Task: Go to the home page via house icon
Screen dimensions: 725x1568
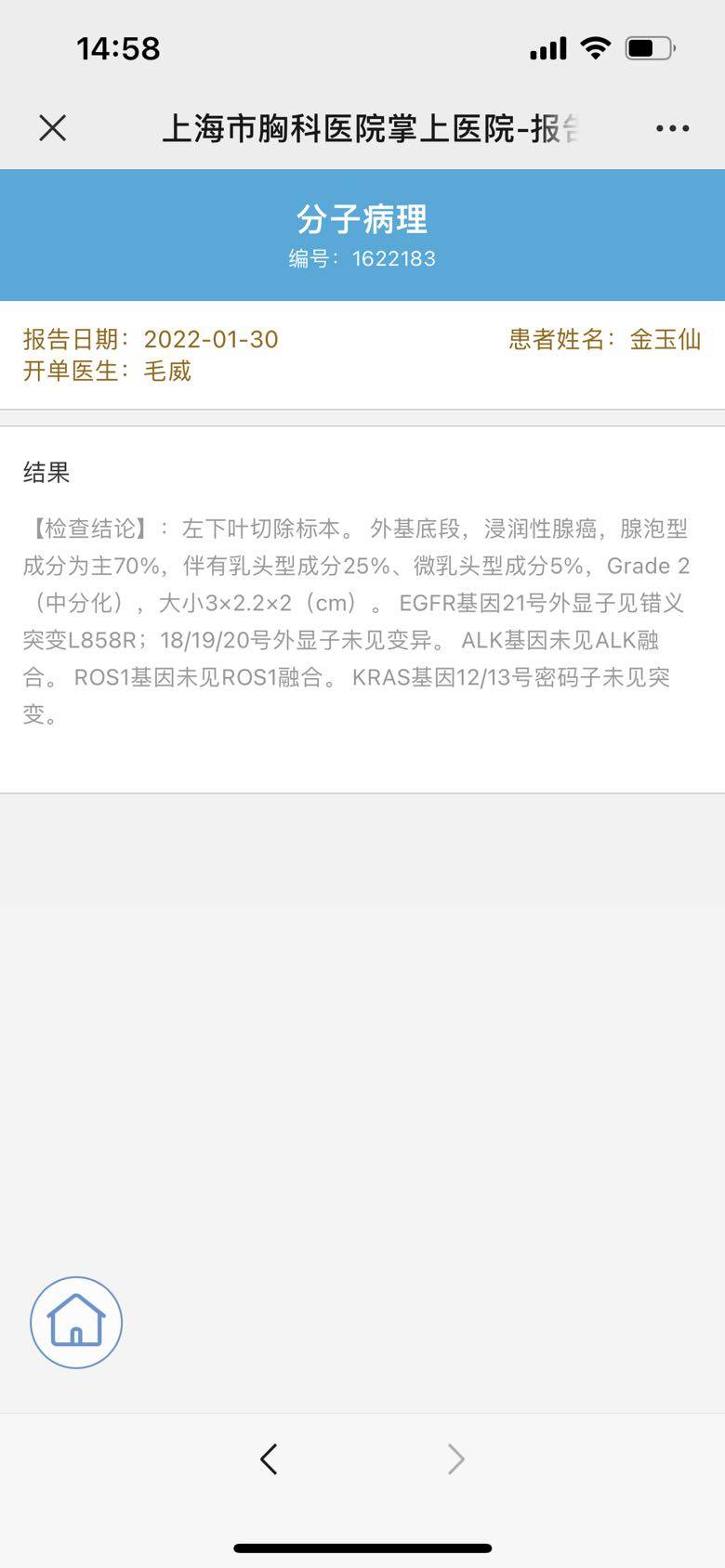Action: click(76, 1322)
